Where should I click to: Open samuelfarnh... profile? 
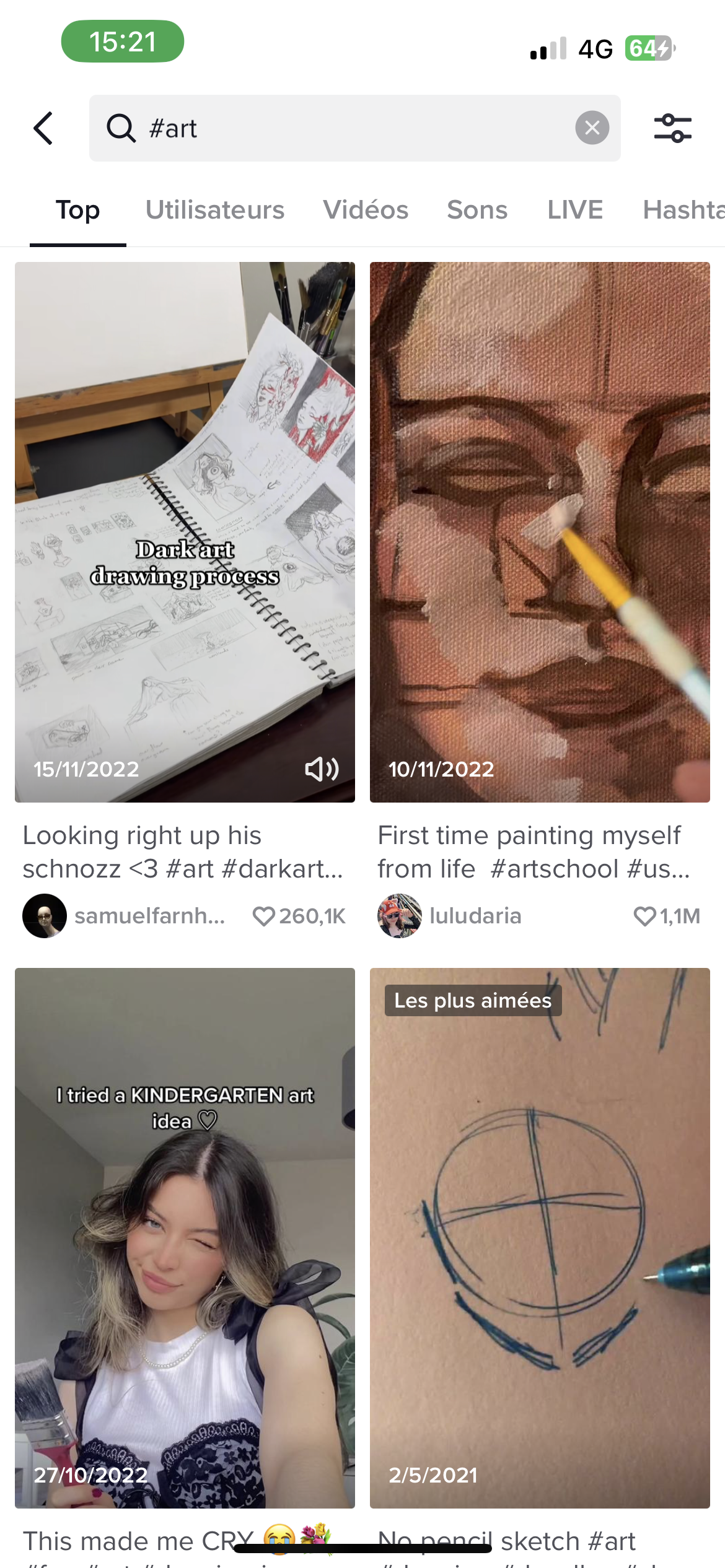click(x=124, y=916)
